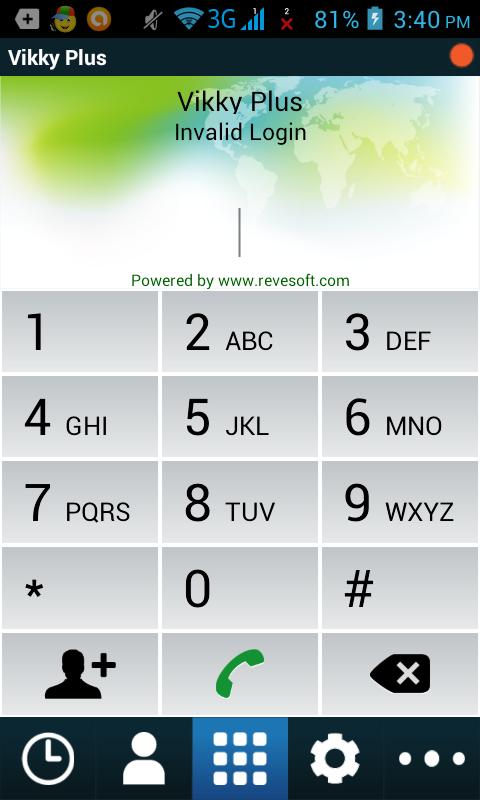Tap the 9 WXYZ key

(400, 502)
